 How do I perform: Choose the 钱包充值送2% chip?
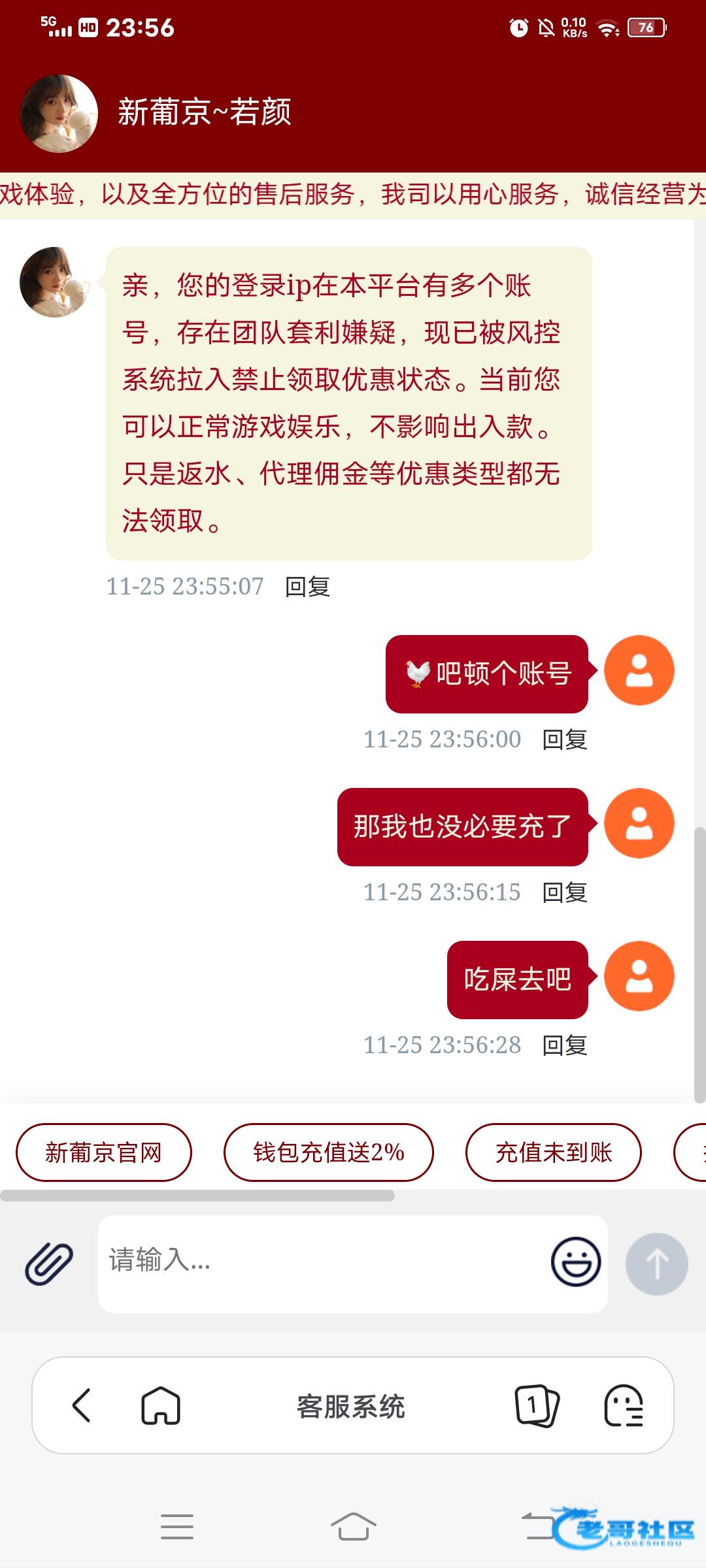pos(328,1152)
